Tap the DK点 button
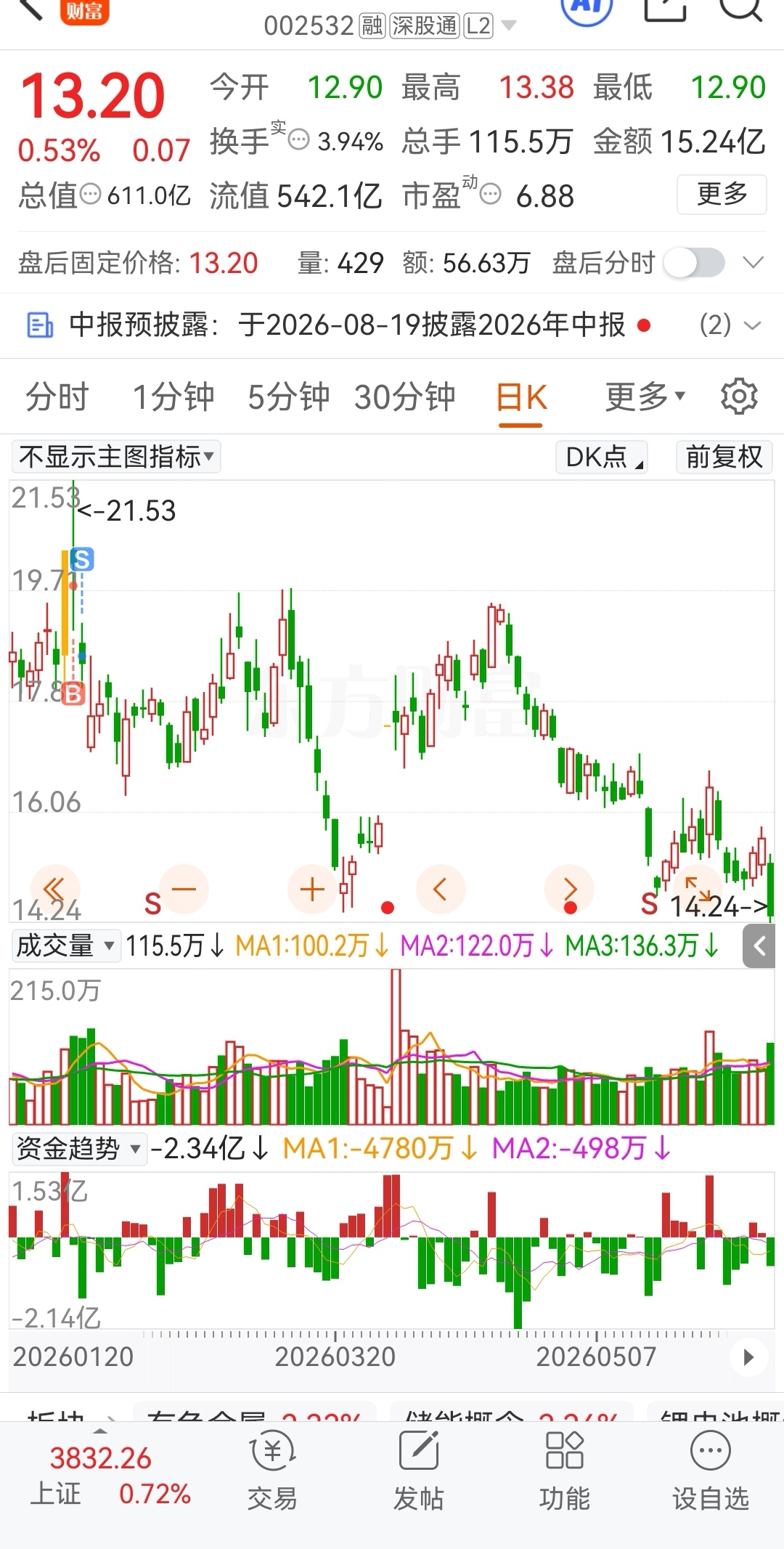784x1549 pixels. (x=602, y=457)
